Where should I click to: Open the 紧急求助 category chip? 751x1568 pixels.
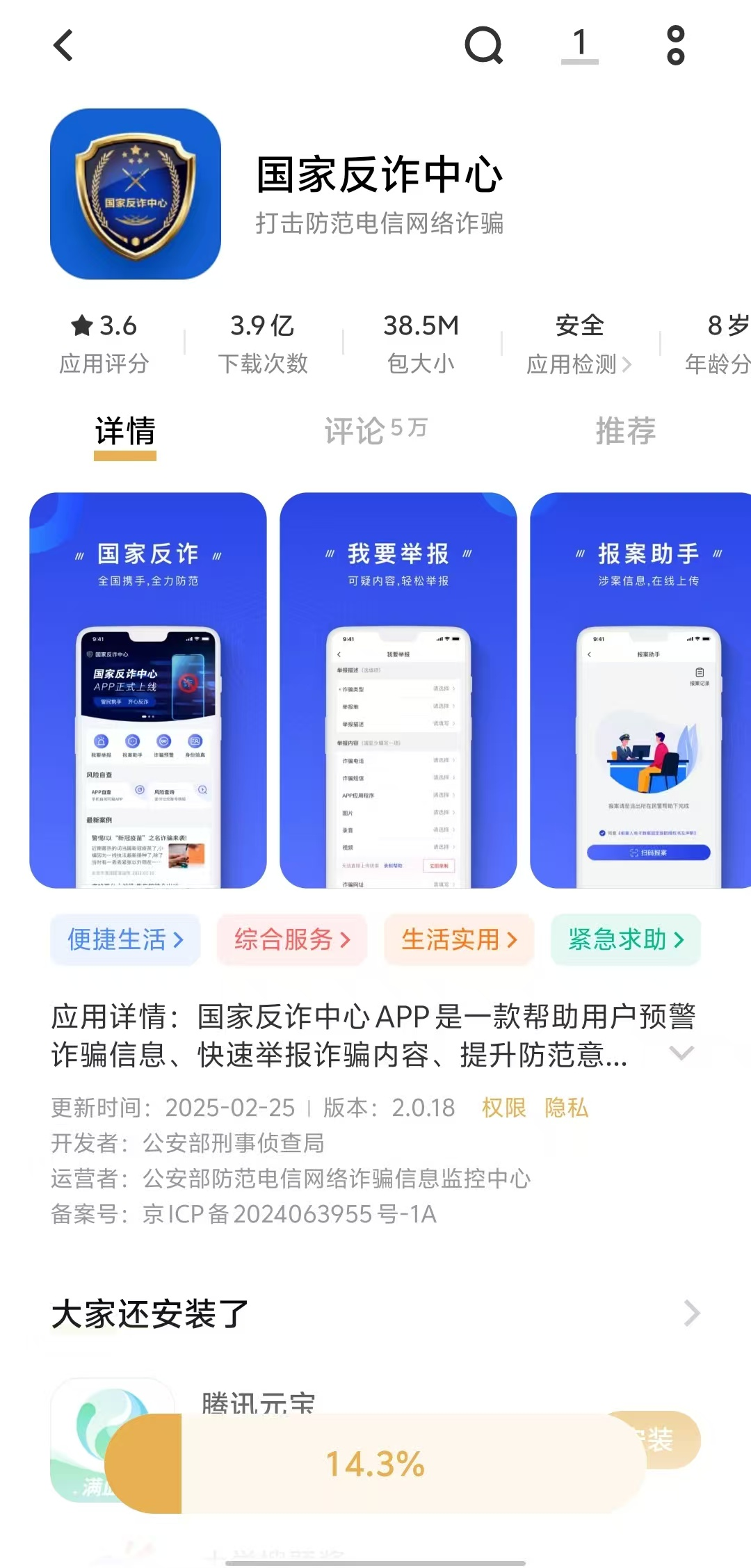tap(626, 939)
